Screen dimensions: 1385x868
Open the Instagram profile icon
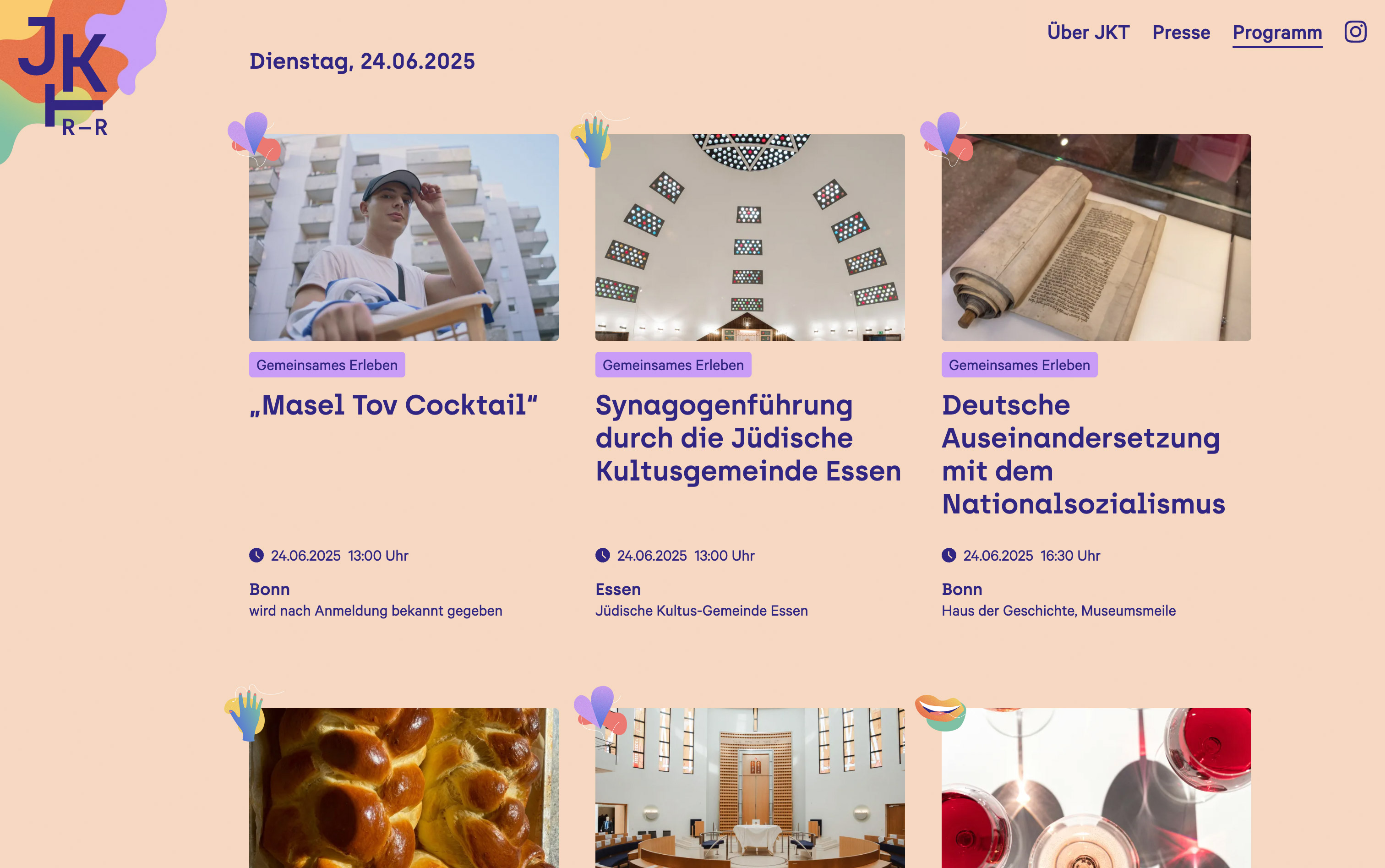click(1355, 32)
